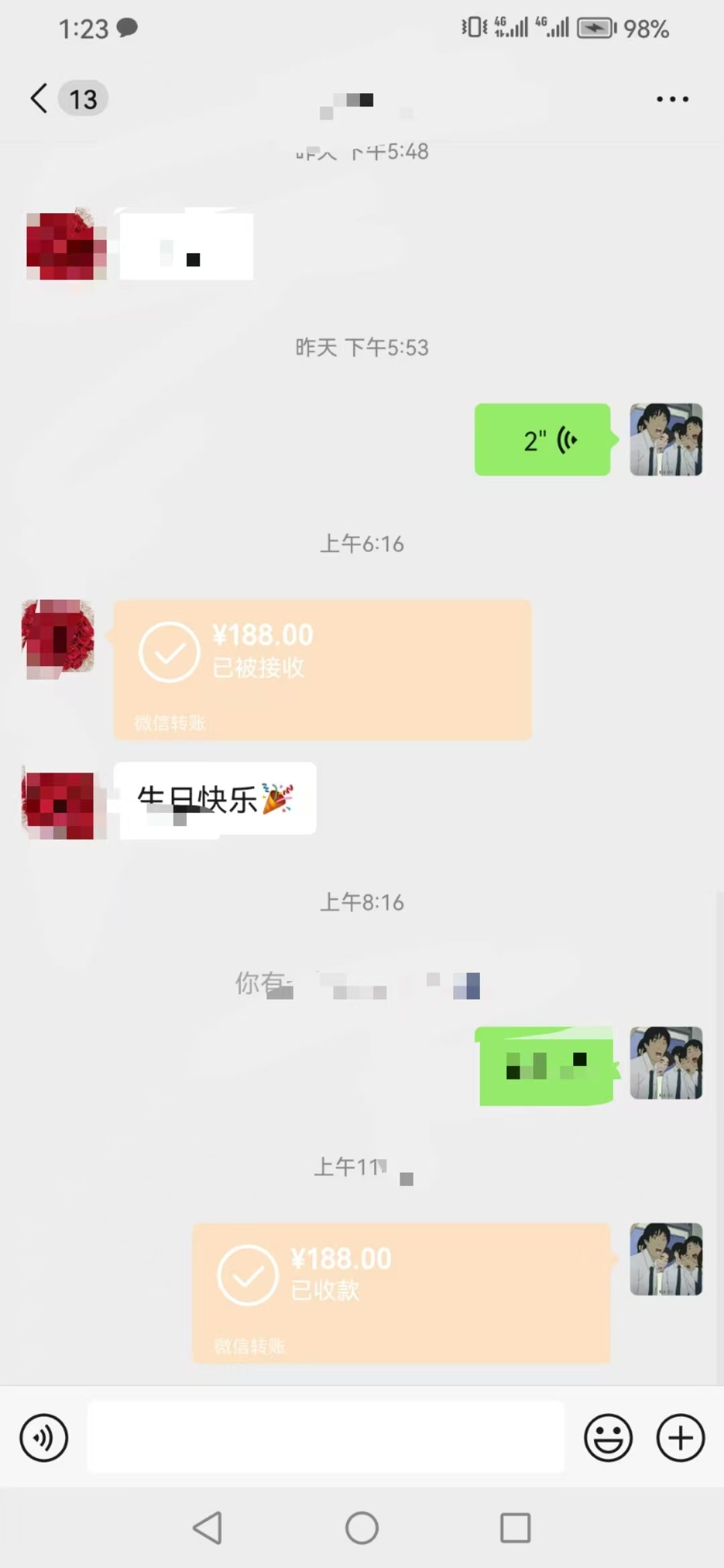Screen dimensions: 724x1568
Task: Open the ¥188.00 transfer marked 已收款
Action: coord(401,1293)
